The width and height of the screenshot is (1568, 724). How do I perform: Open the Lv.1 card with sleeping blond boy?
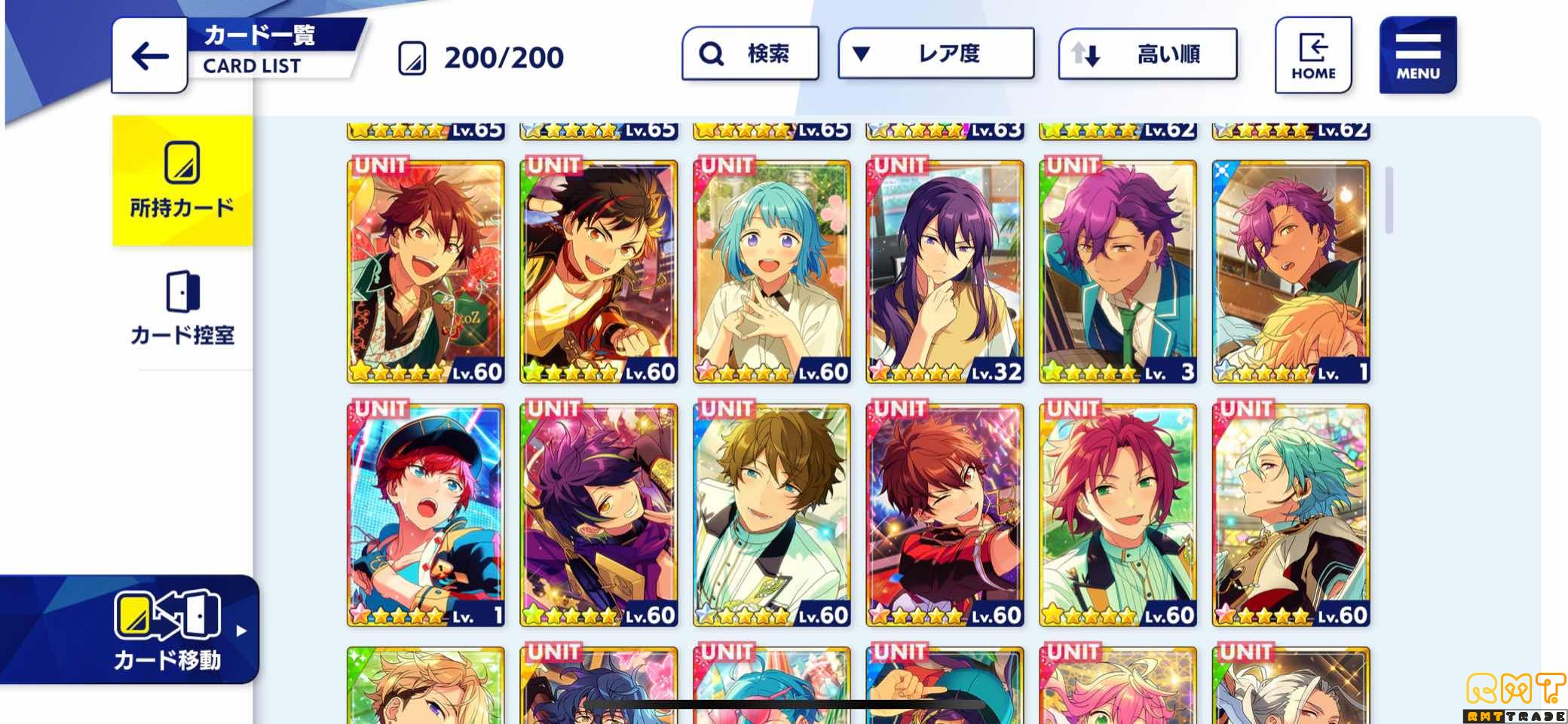coord(1291,271)
